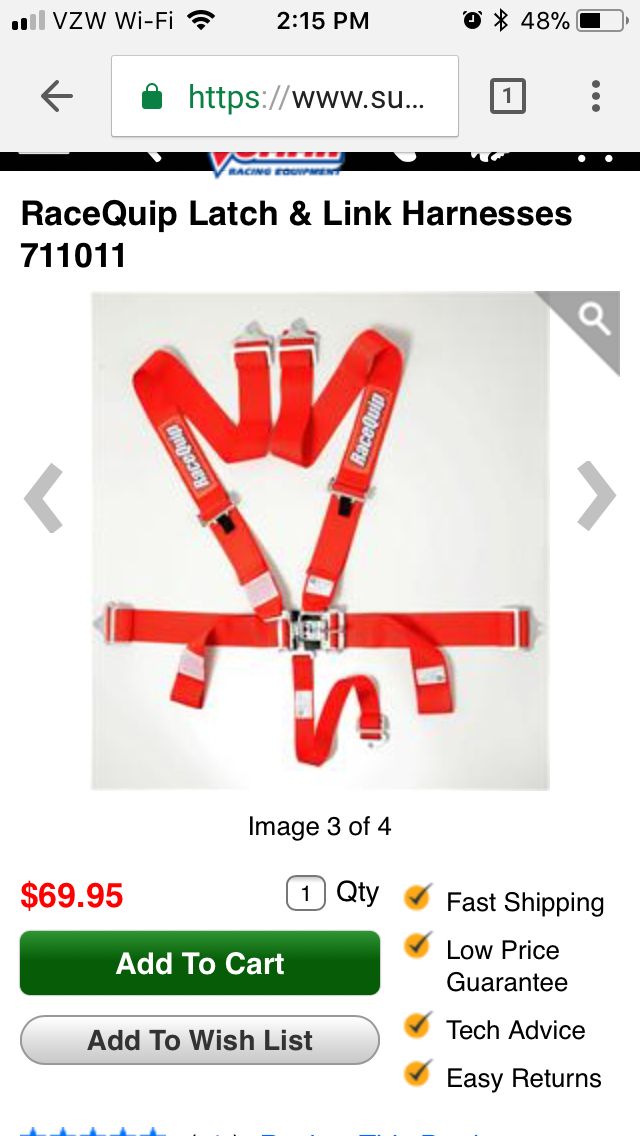Open the browser overflow menu

(596, 96)
